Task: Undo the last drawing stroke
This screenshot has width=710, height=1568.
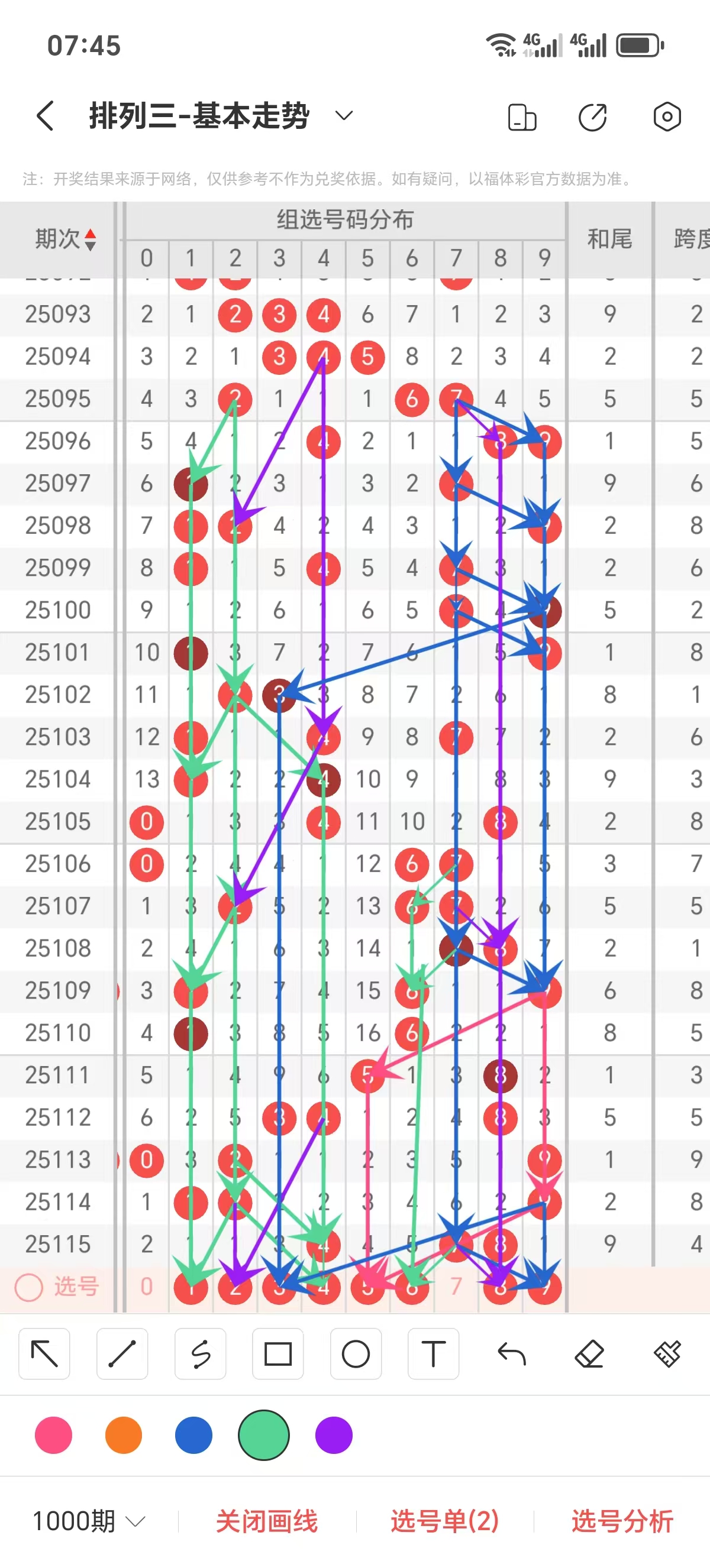Action: pos(511,1354)
